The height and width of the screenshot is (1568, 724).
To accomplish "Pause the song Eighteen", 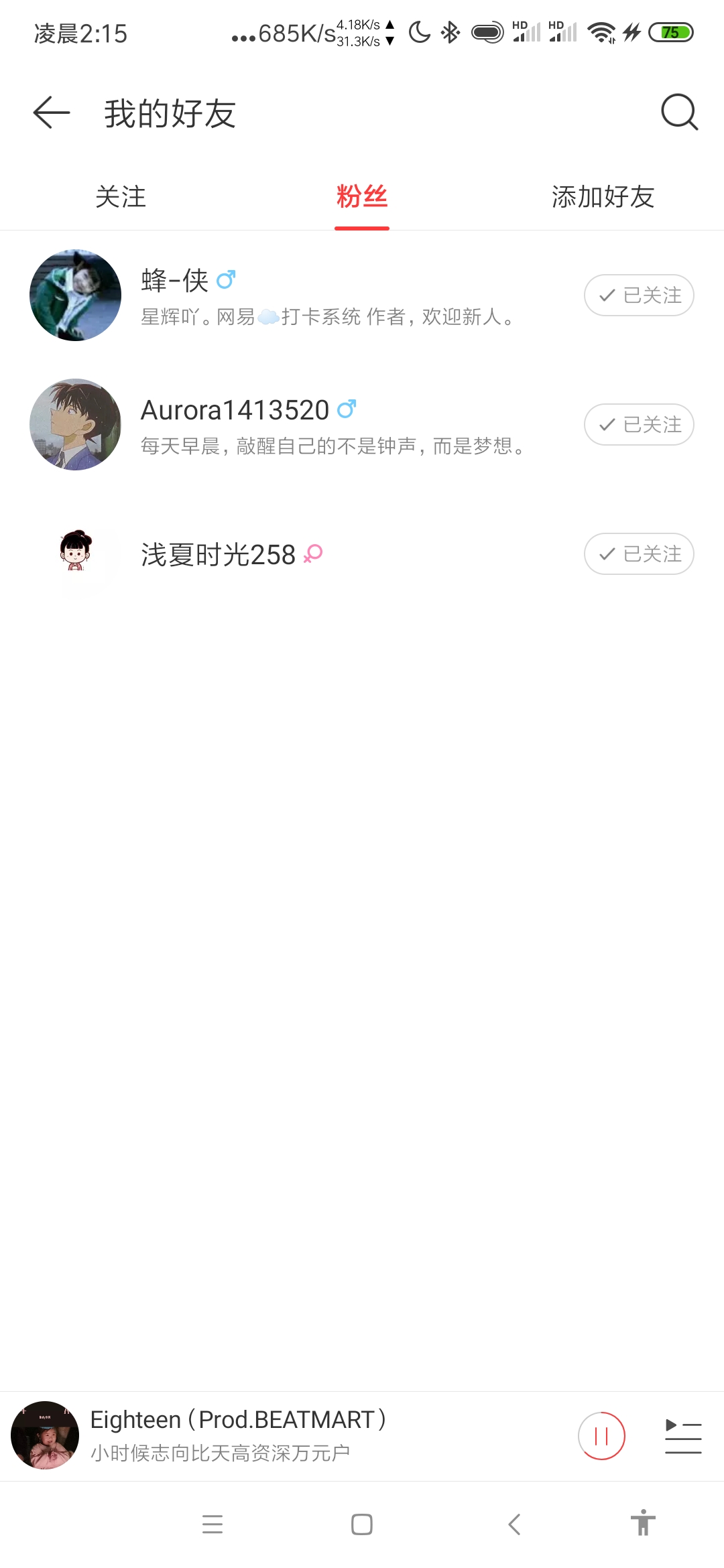I will tap(601, 1435).
